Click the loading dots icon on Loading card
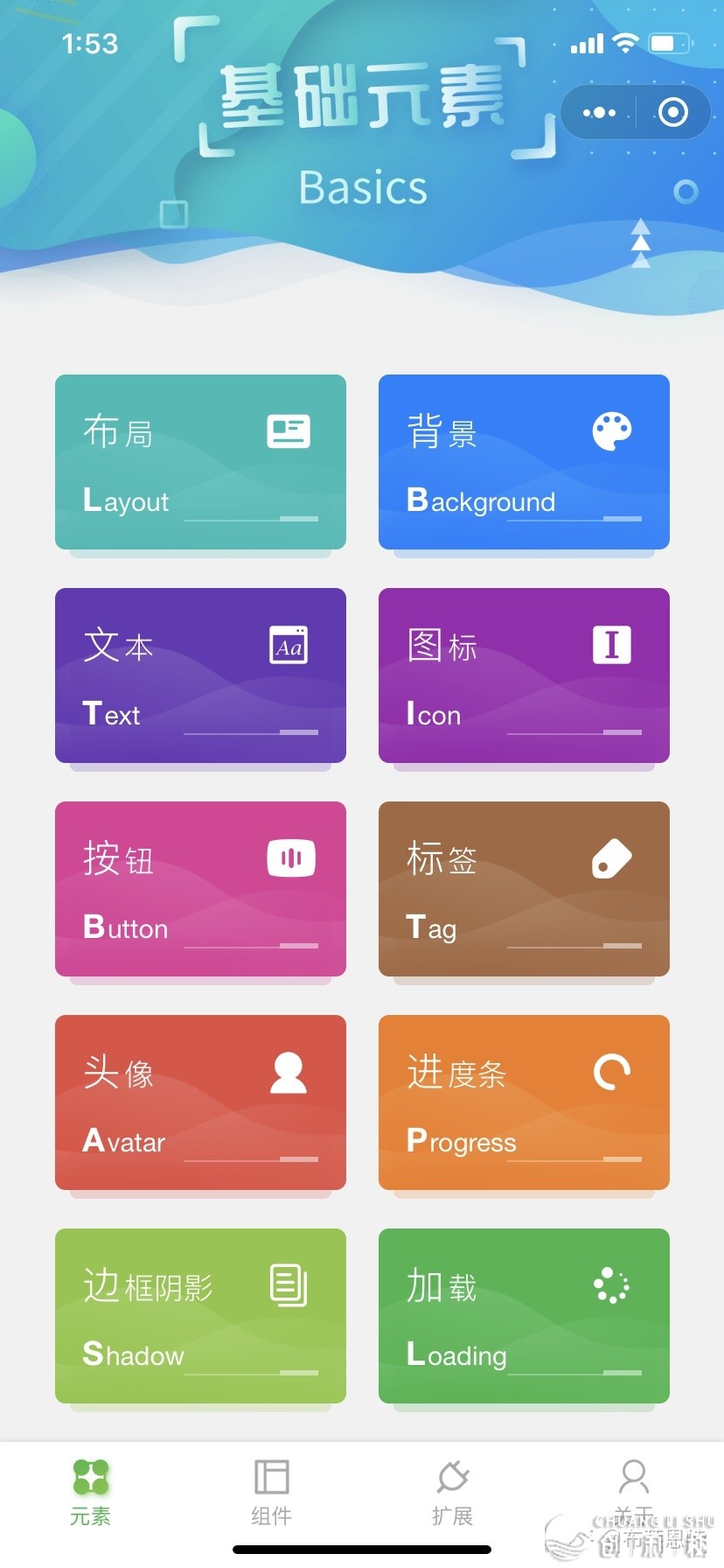Viewport: 724px width, 1568px height. 609,1285
